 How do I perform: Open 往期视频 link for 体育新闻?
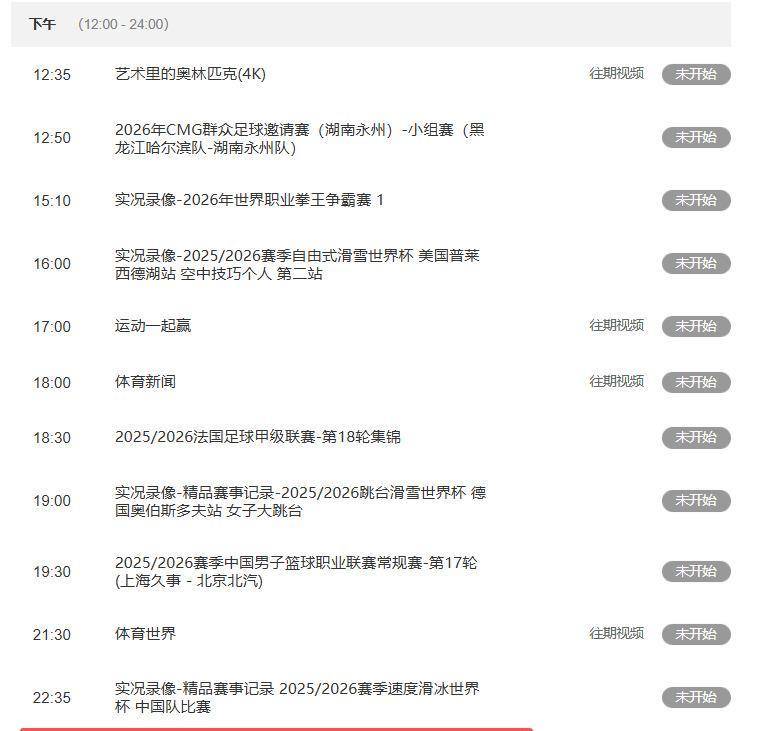coord(616,382)
